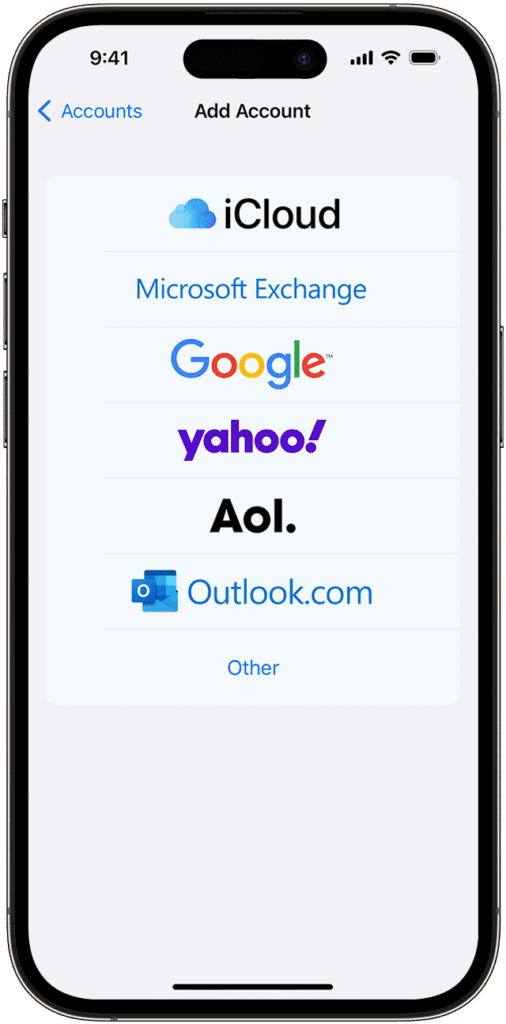Add an Outlook.com account
This screenshot has height=1024, width=506.
point(253,592)
